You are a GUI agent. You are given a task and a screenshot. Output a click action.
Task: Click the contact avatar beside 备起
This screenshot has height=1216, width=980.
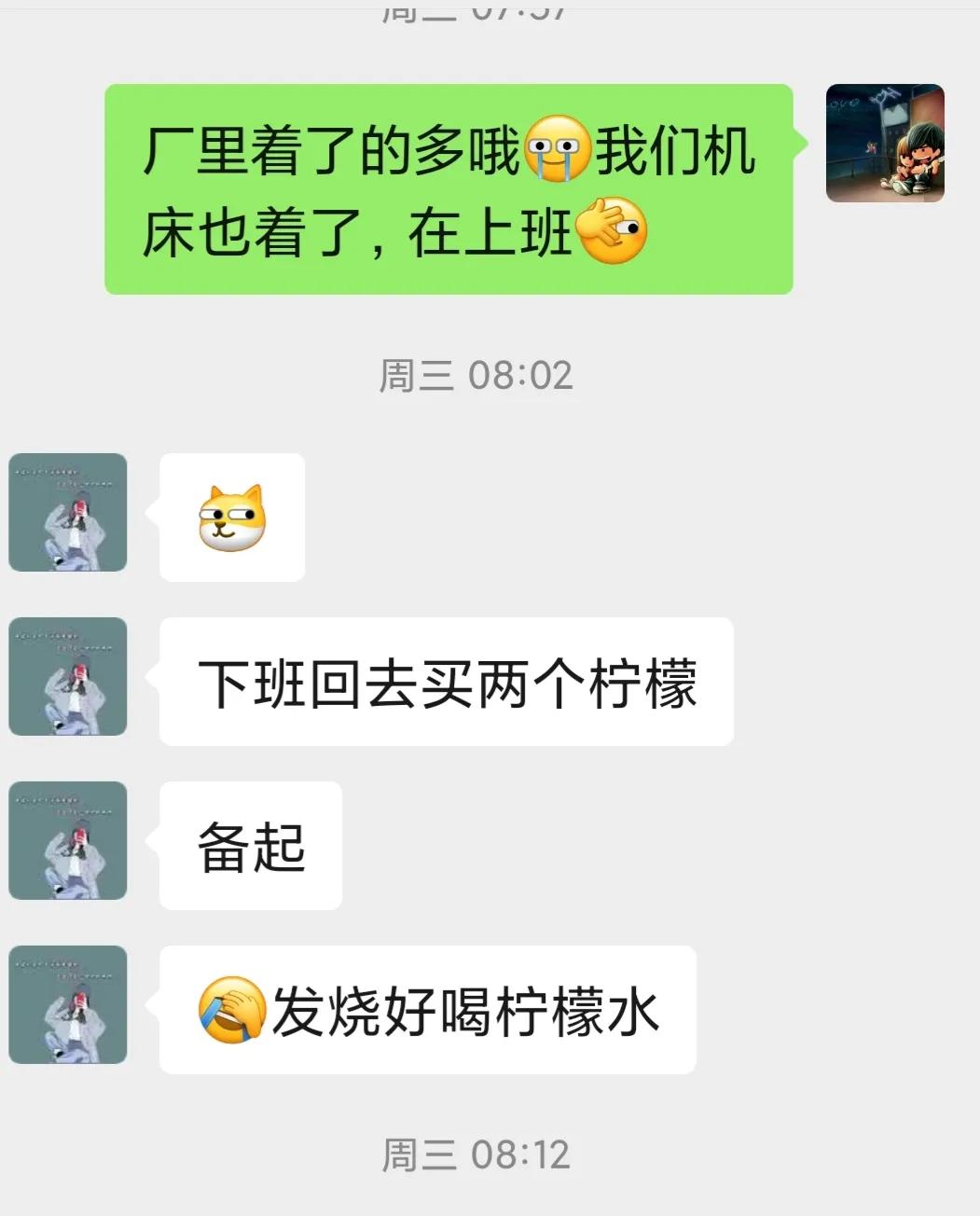[66, 840]
